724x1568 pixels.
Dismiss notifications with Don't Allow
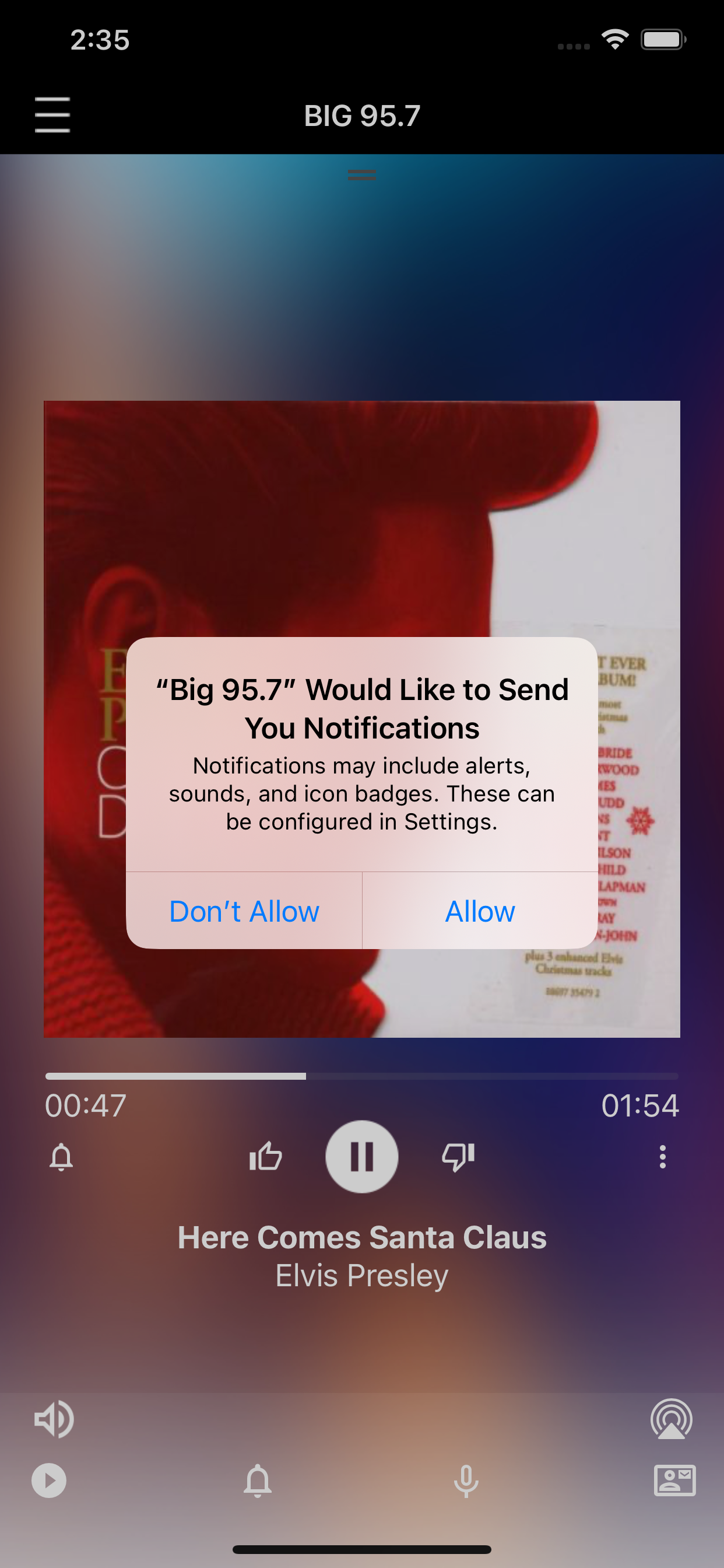245,911
